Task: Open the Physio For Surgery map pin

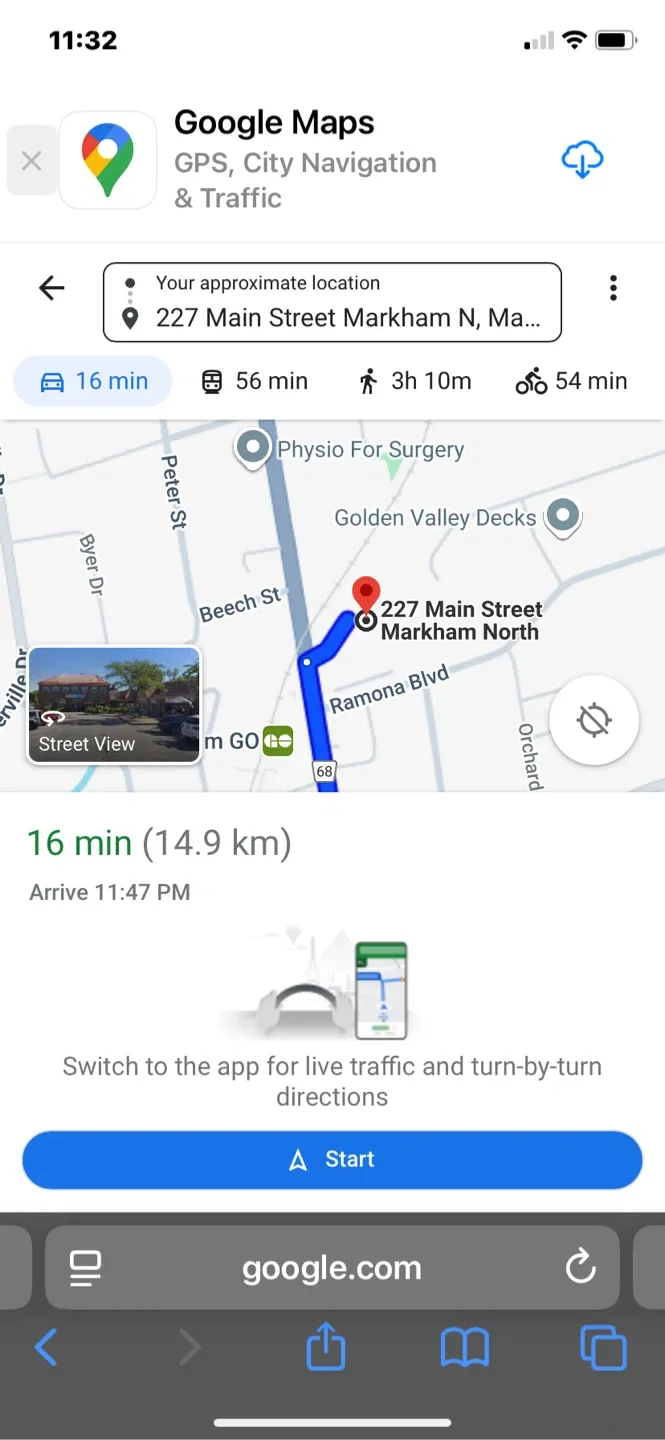Action: click(x=253, y=447)
